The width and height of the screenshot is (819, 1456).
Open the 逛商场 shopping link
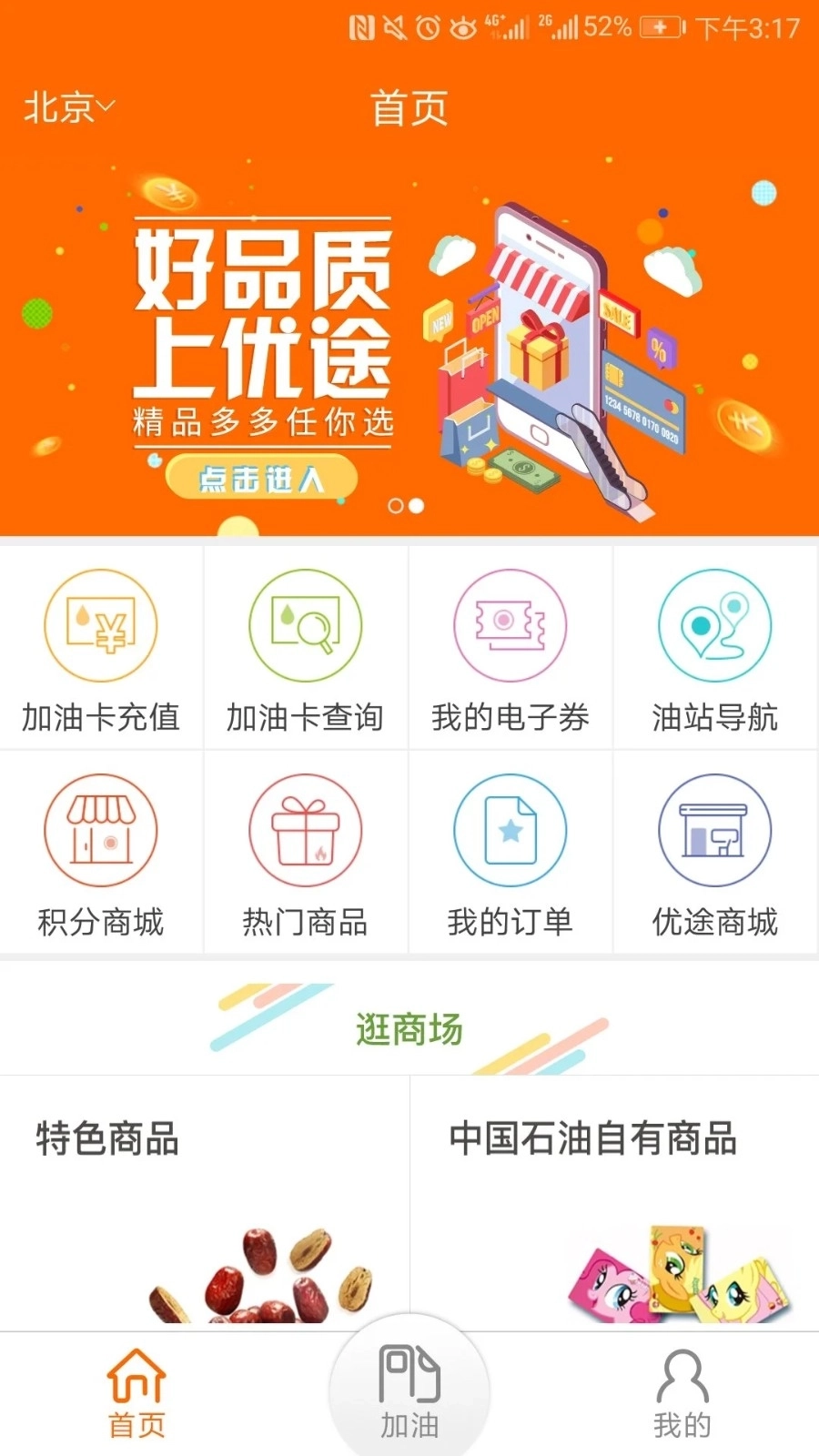tap(409, 1029)
